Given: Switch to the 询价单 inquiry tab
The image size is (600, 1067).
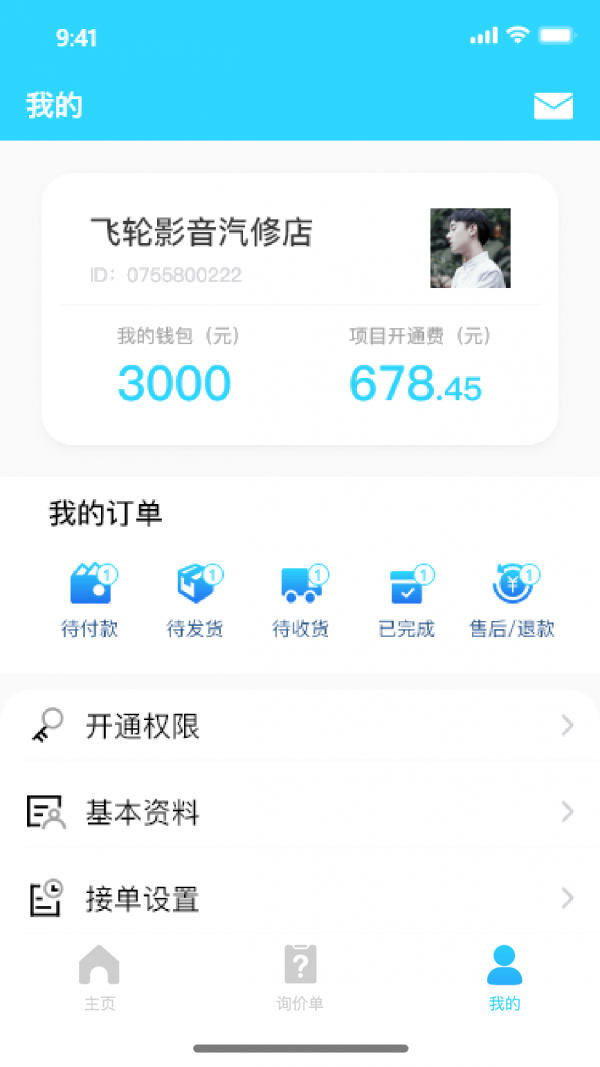Looking at the screenshot, I should tap(300, 977).
